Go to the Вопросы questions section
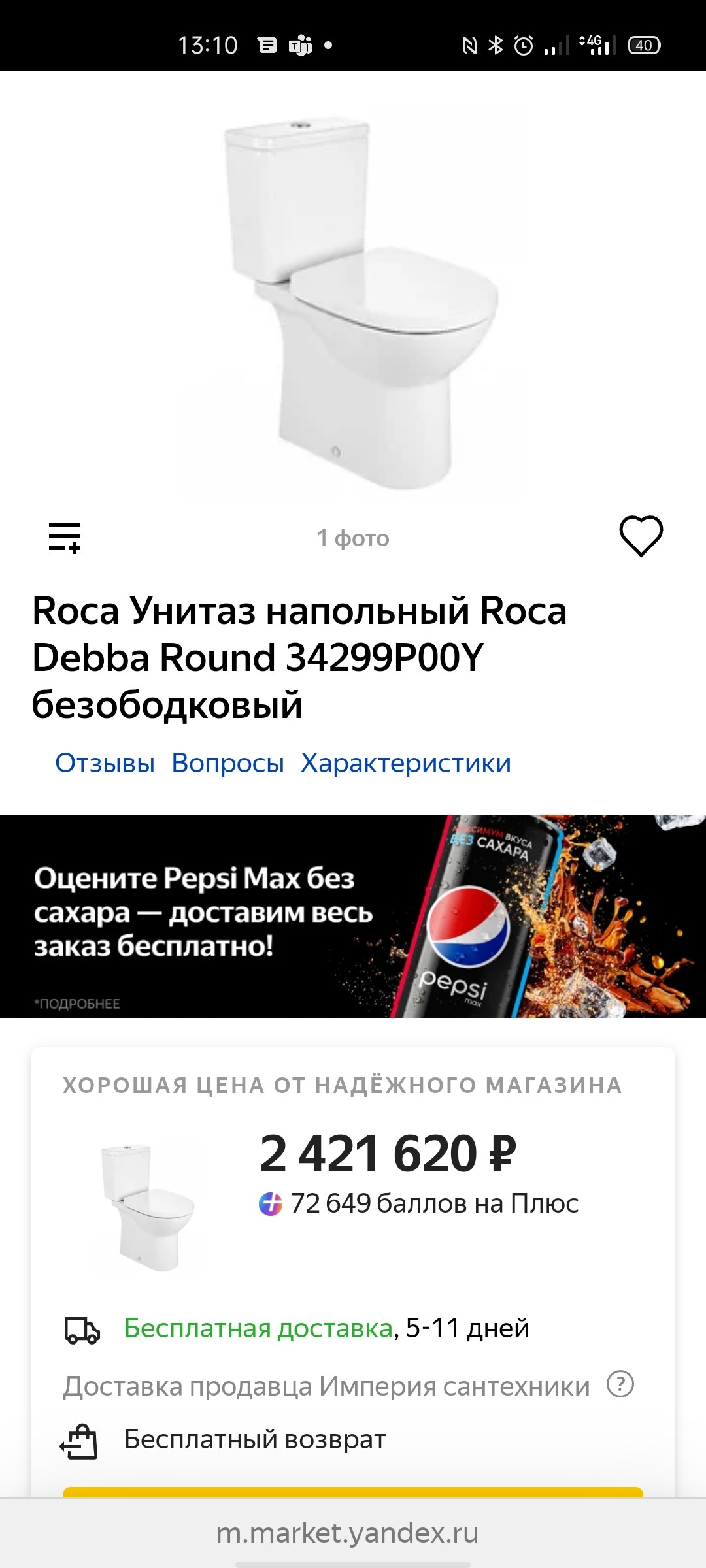The width and height of the screenshot is (706, 1568). [227, 763]
